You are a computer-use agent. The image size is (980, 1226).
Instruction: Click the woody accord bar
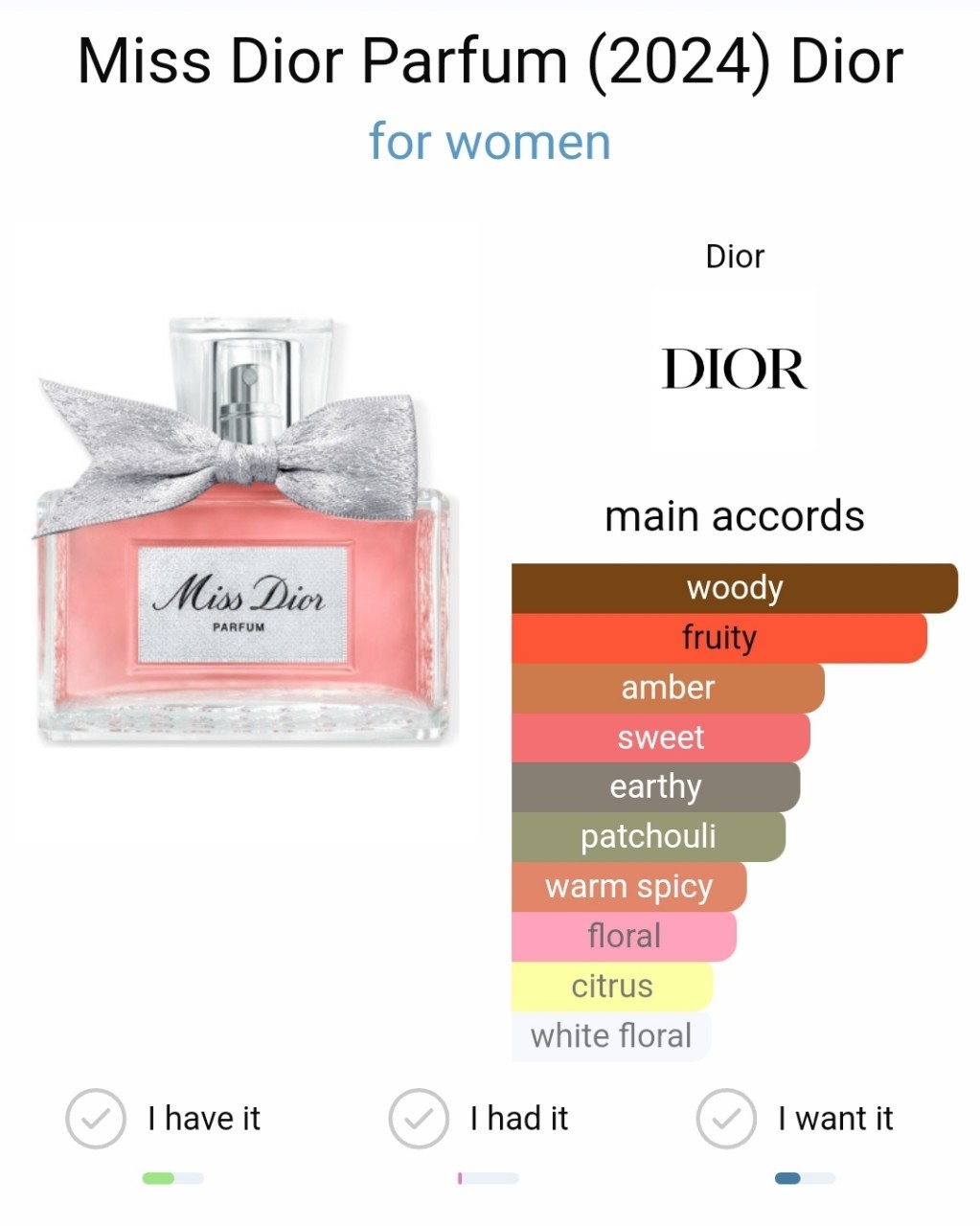point(734,588)
